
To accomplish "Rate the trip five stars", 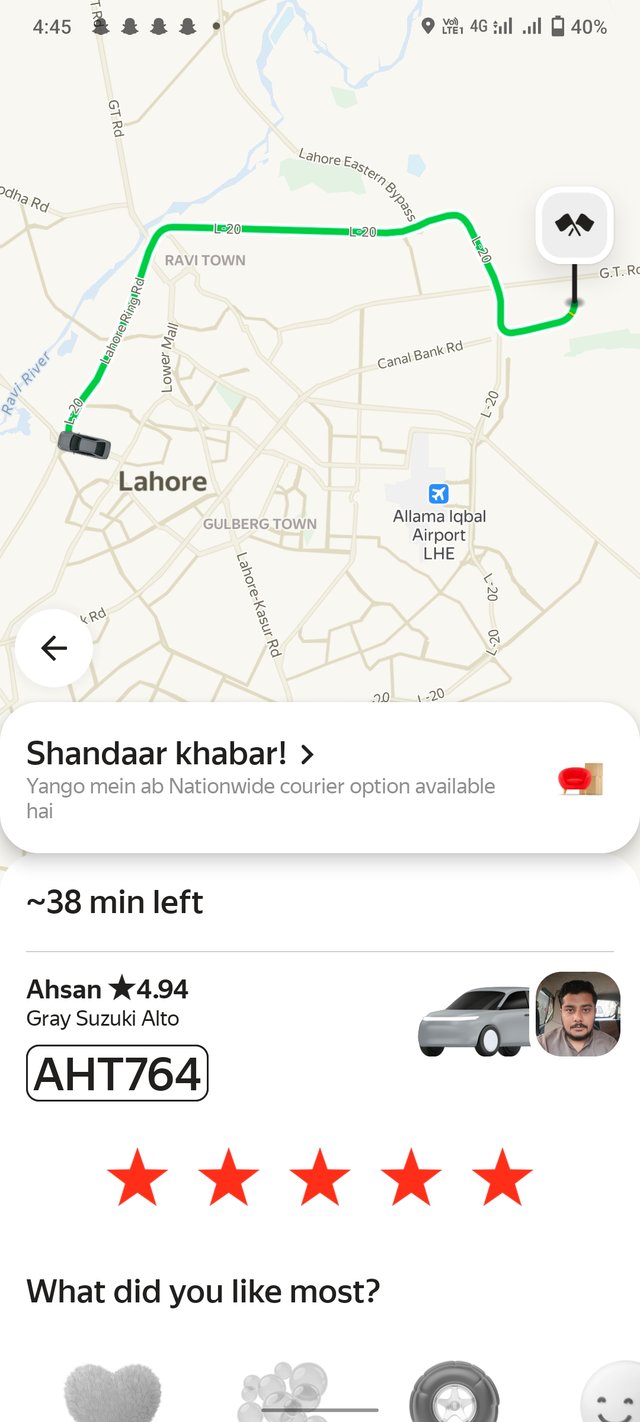I will (x=501, y=1178).
